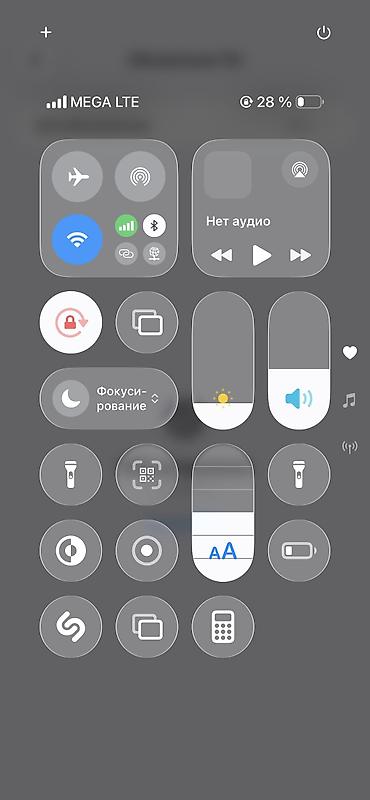
Task: Open the power off button
Action: click(x=324, y=33)
